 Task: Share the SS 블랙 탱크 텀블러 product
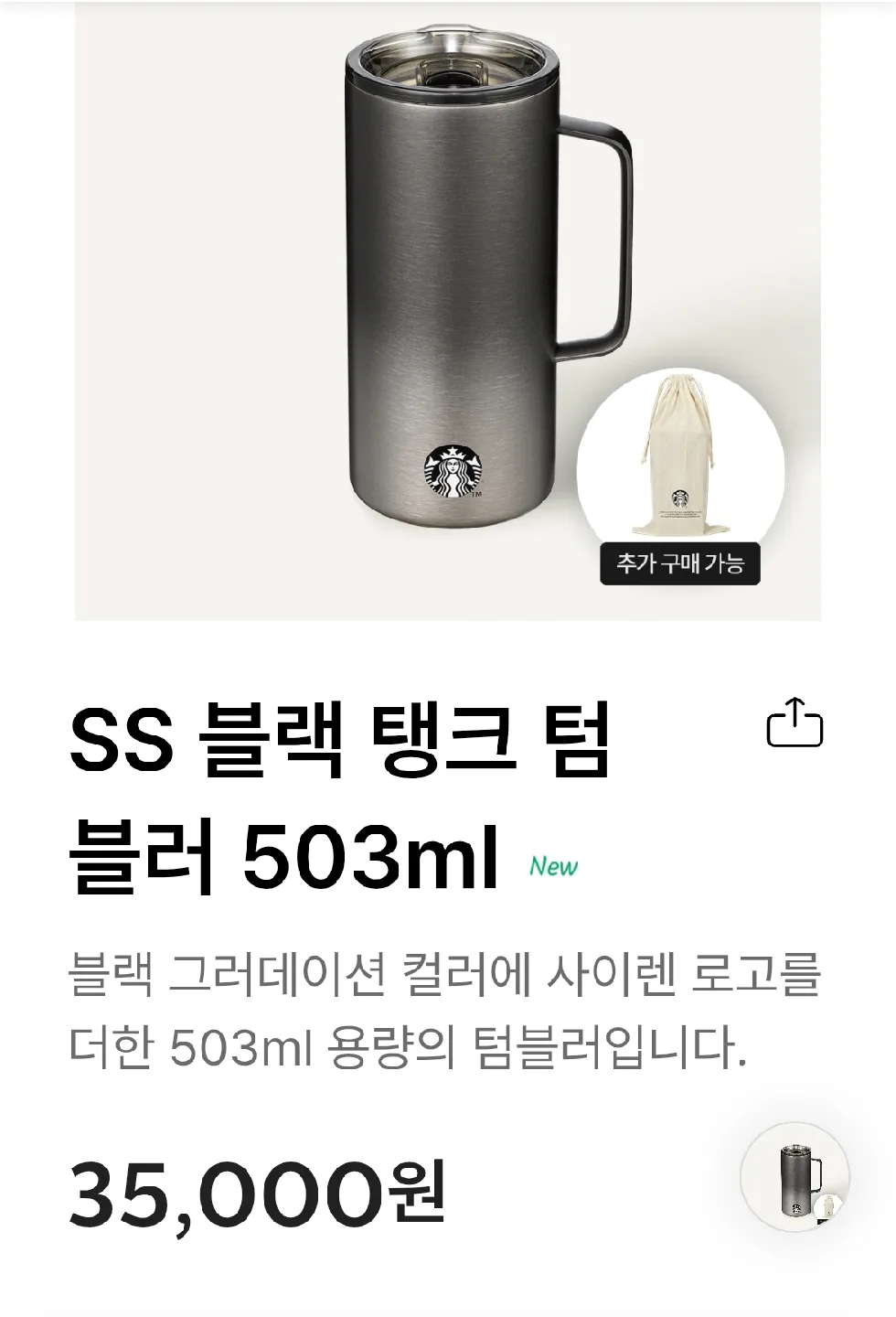[x=795, y=724]
